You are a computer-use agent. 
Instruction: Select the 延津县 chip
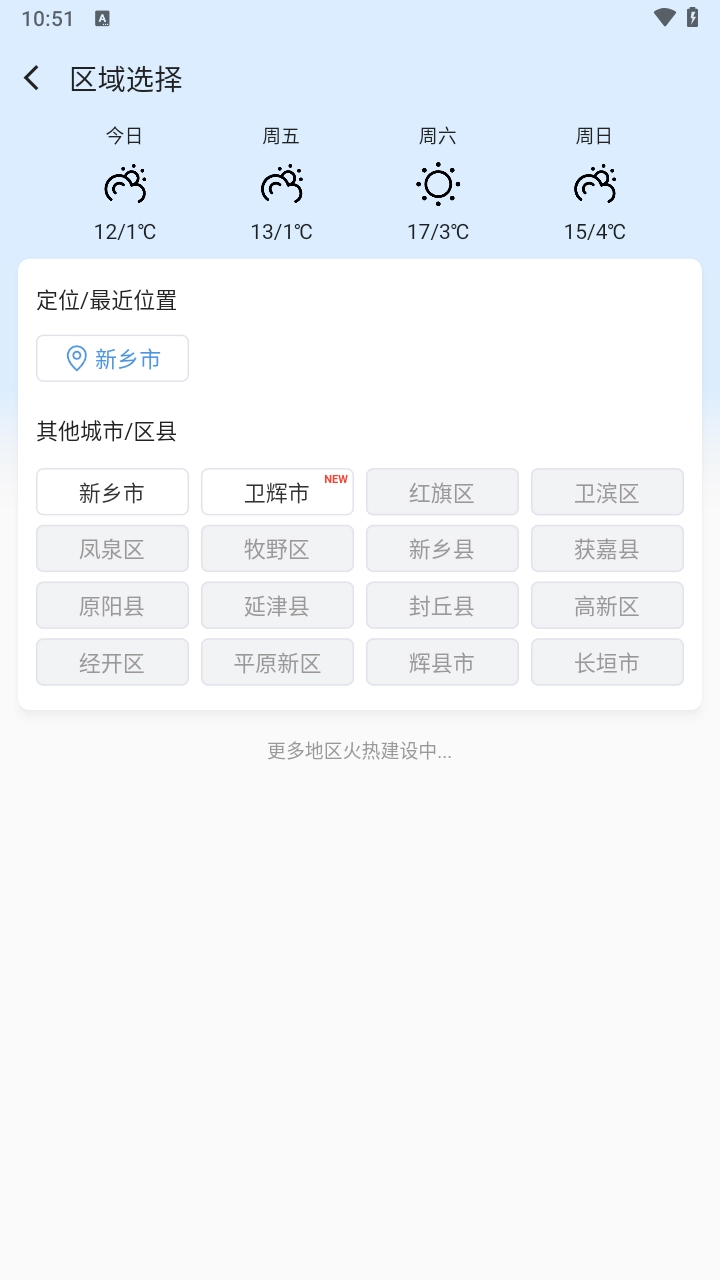click(277, 606)
